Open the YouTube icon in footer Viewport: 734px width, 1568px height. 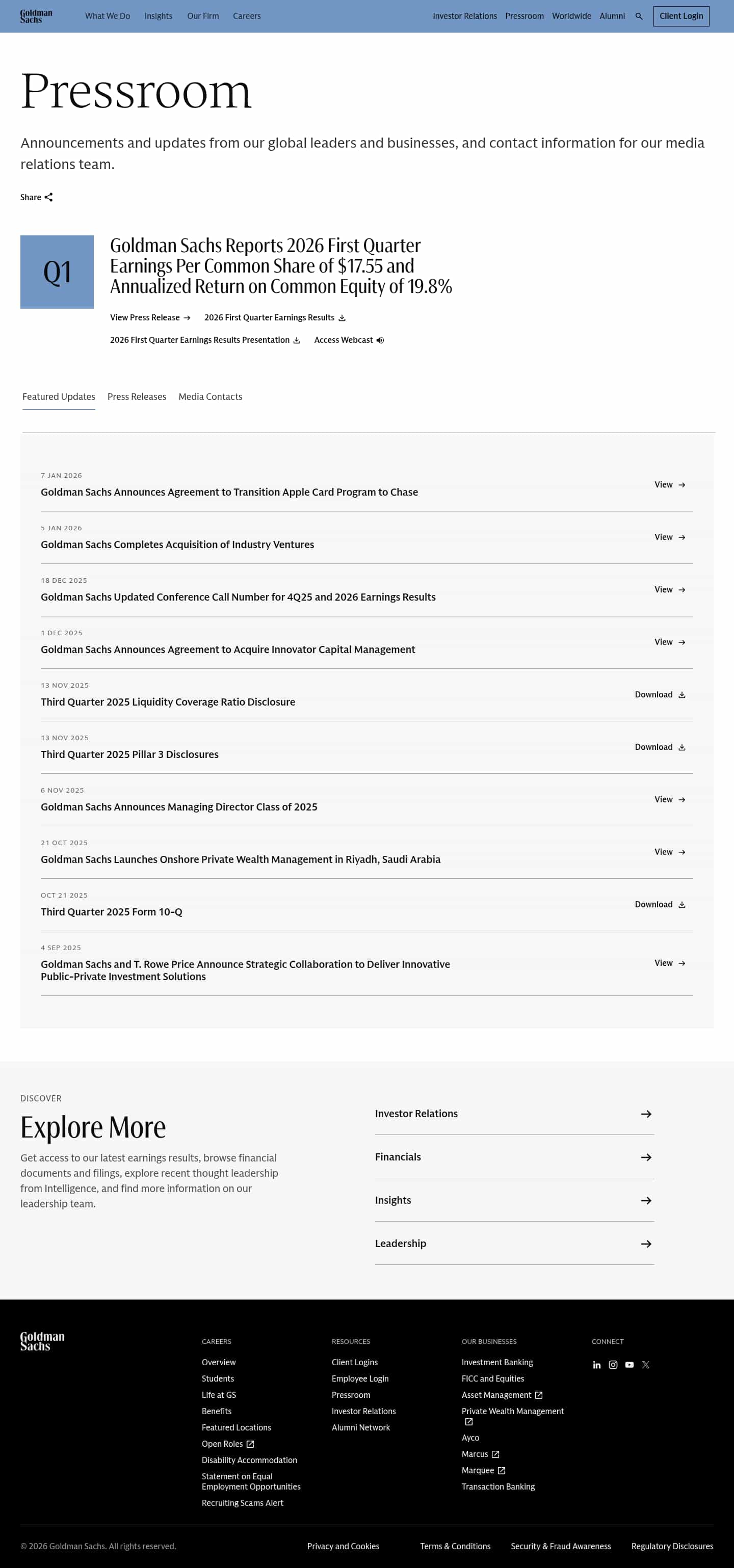tap(629, 1365)
